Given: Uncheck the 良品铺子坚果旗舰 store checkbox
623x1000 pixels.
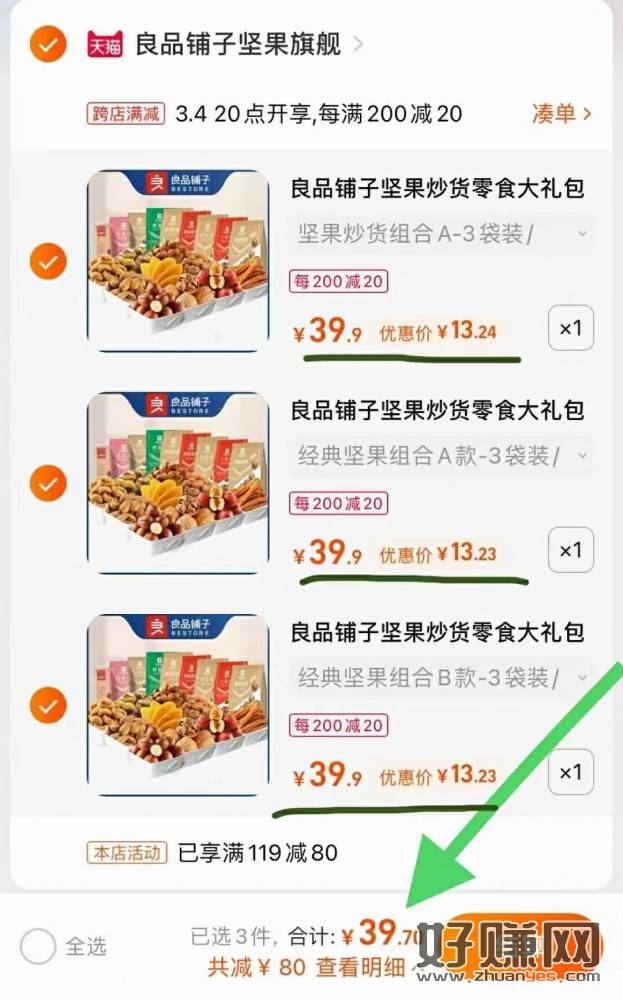Looking at the screenshot, I should pos(48,44).
